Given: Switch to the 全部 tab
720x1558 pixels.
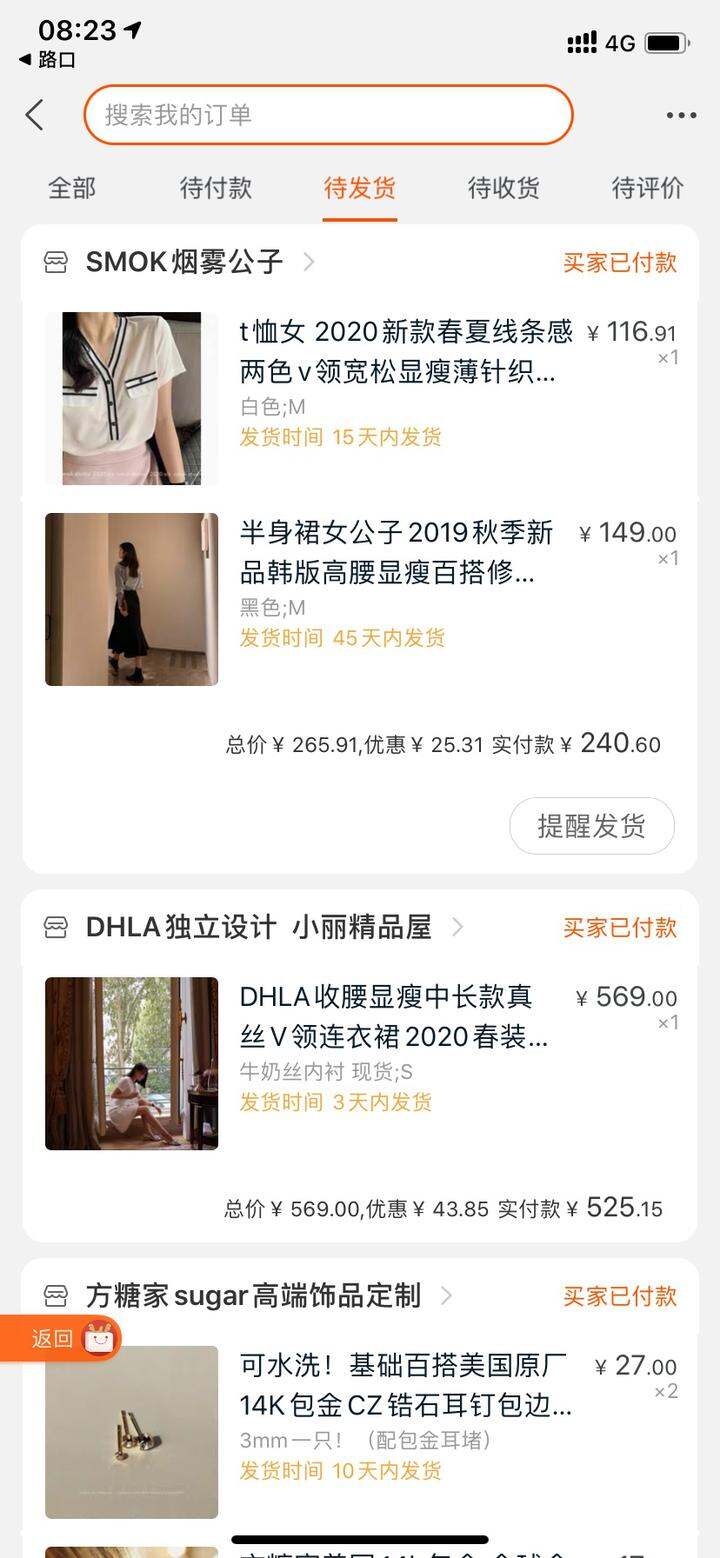Looking at the screenshot, I should click(x=72, y=187).
